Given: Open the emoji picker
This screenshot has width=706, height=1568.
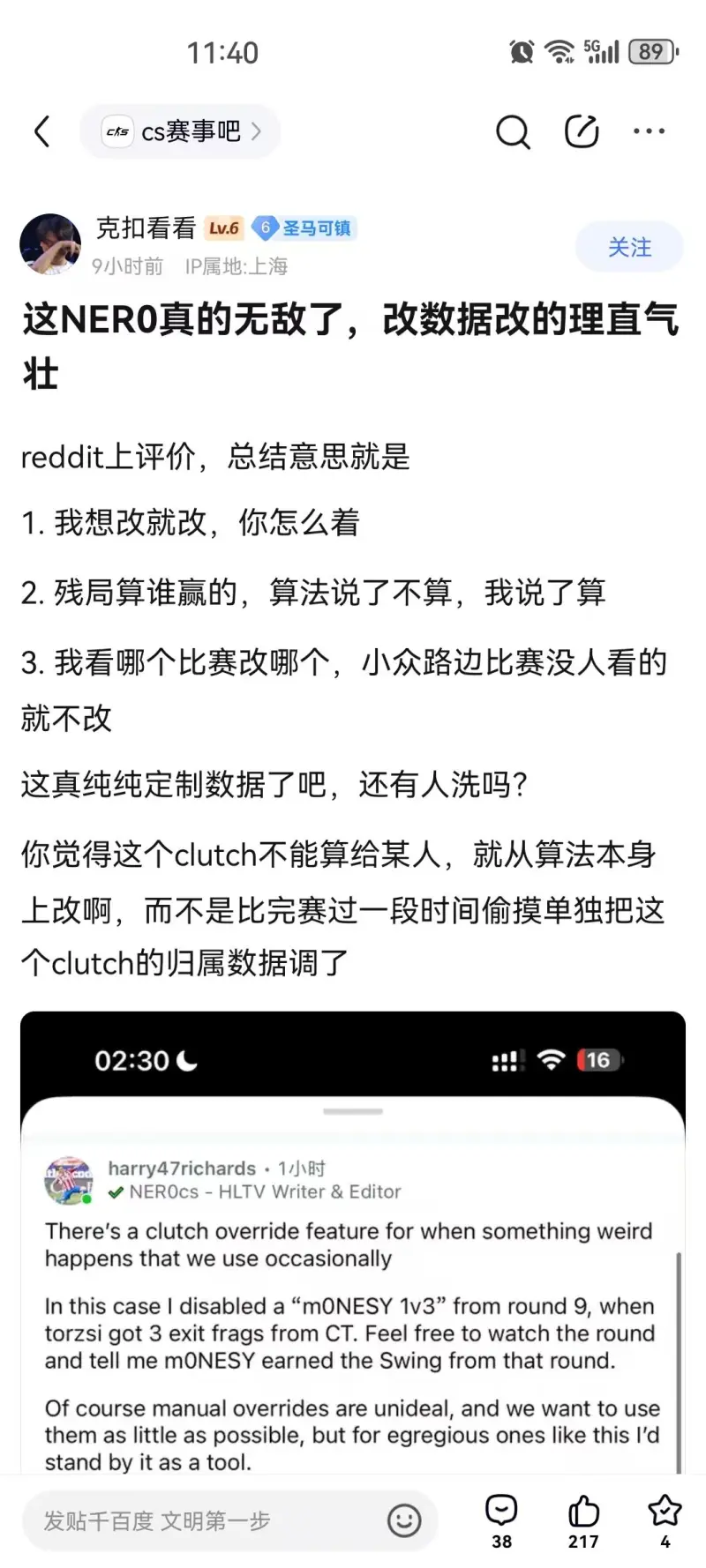Looking at the screenshot, I should [x=404, y=1521].
